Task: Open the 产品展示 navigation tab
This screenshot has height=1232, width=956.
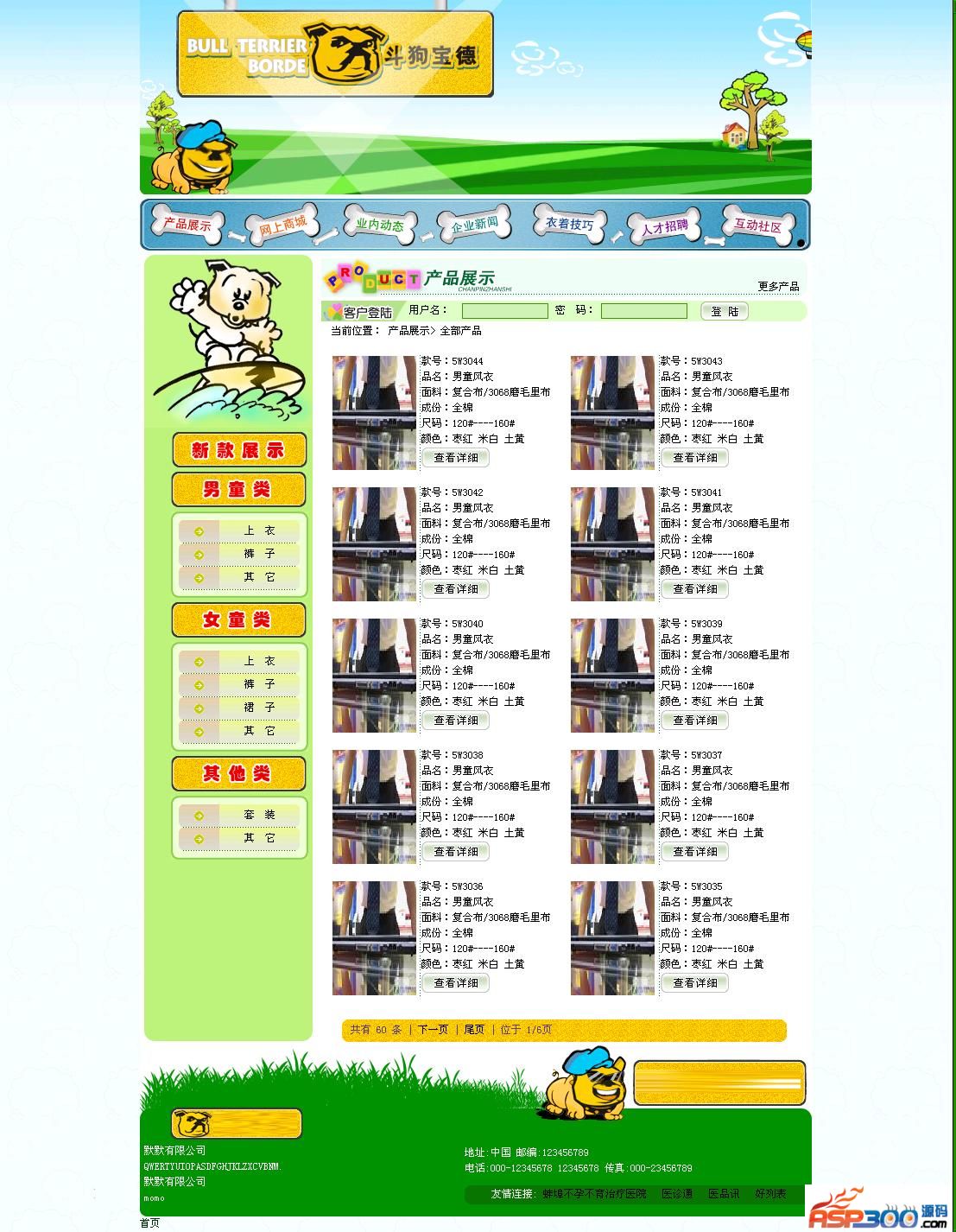Action: pos(187,225)
